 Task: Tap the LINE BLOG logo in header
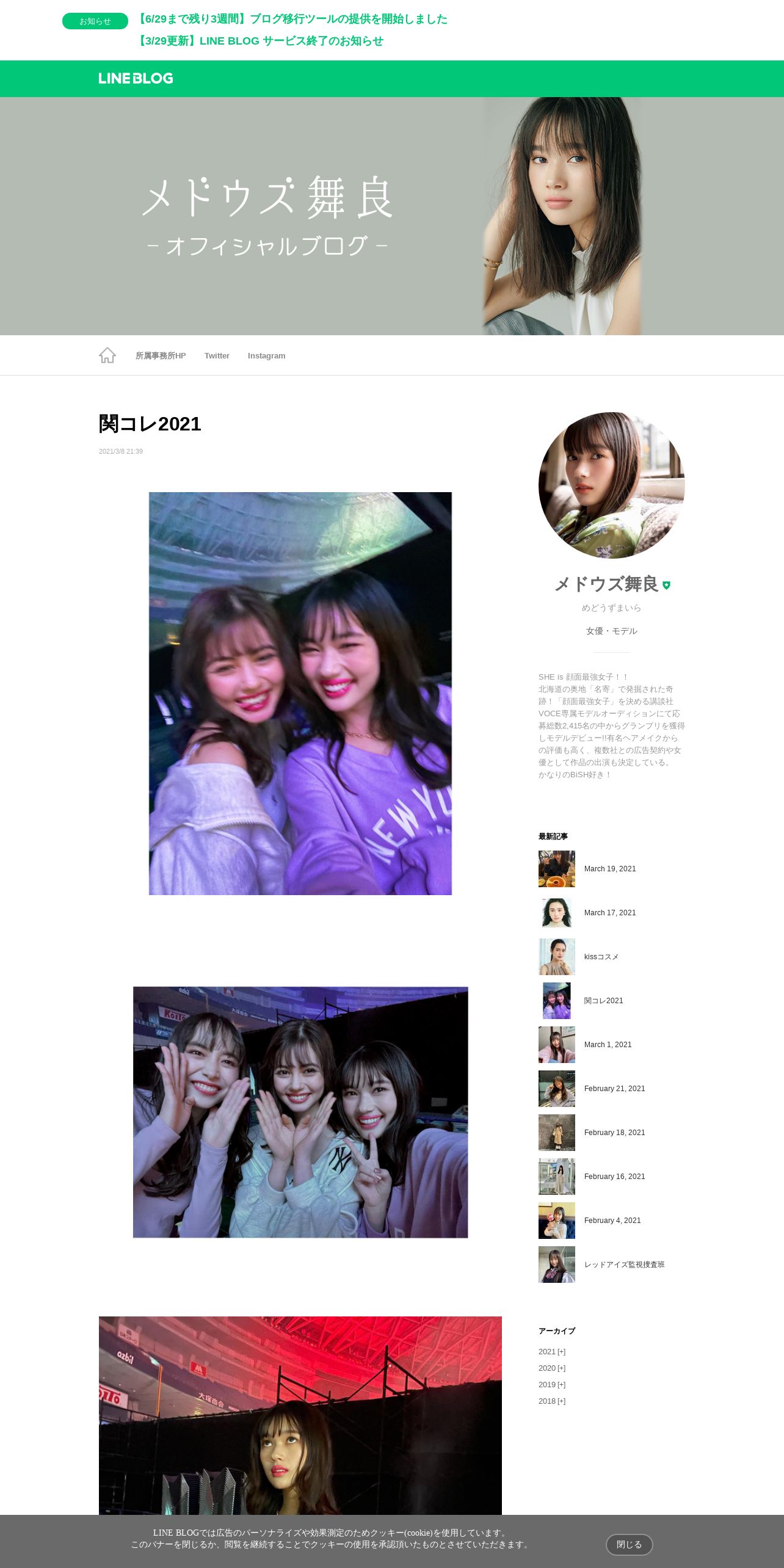[x=136, y=78]
